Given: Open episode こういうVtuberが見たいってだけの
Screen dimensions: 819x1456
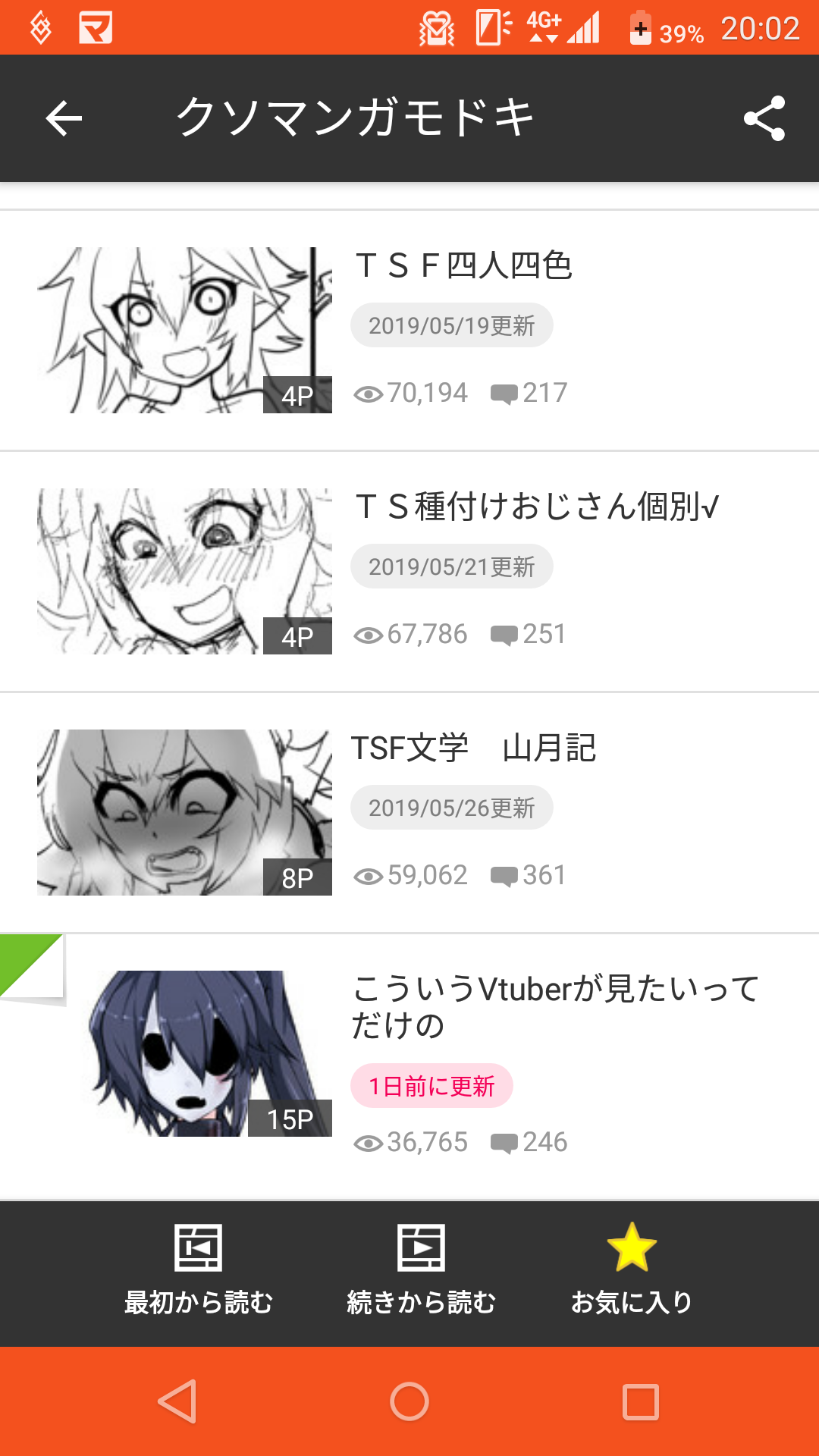Looking at the screenshot, I should click(x=555, y=1006).
